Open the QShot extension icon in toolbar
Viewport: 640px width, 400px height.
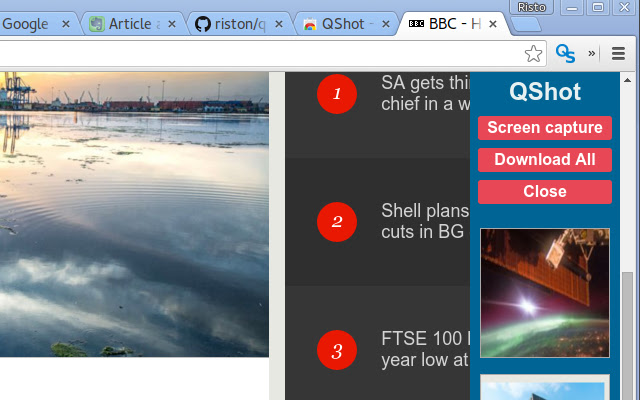565,54
